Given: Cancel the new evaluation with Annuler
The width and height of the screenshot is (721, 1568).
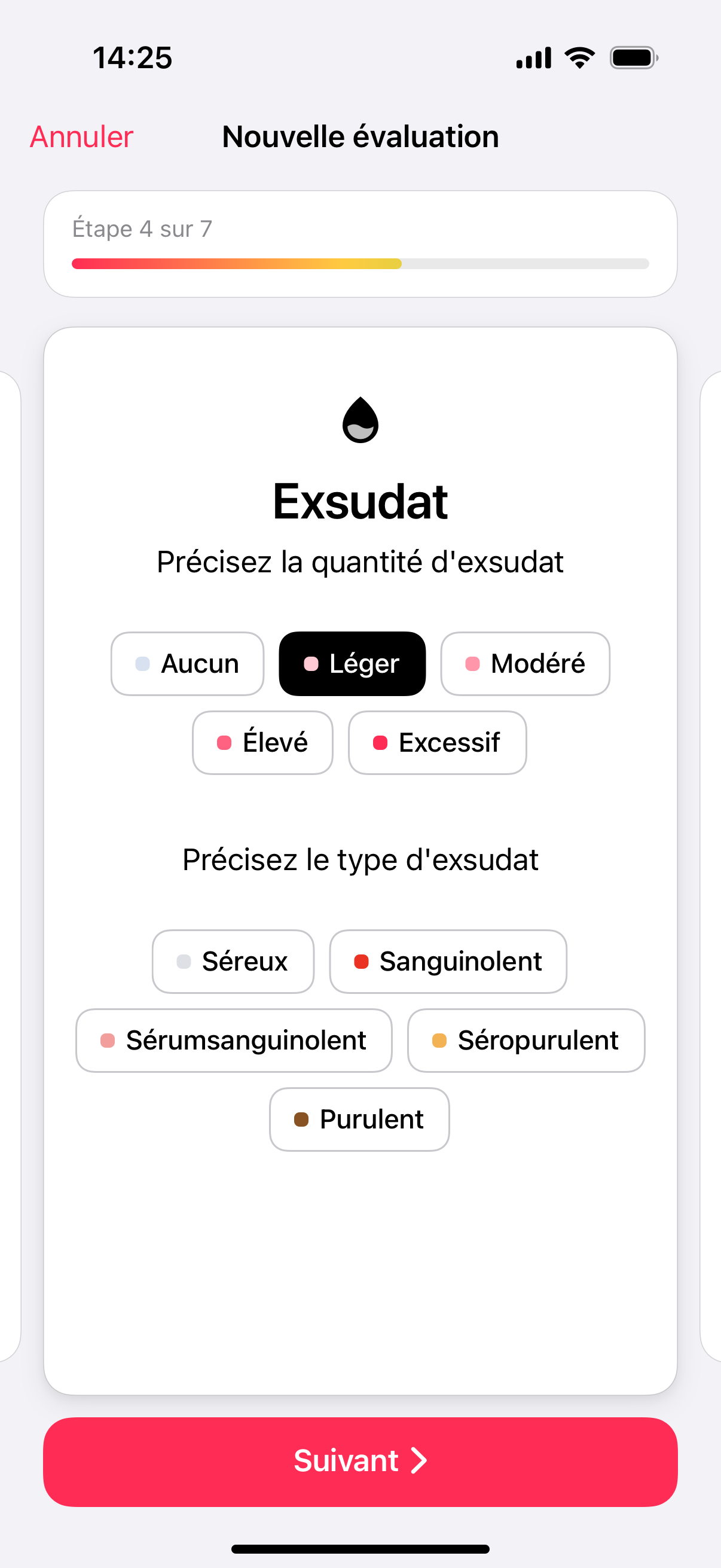Looking at the screenshot, I should [x=81, y=136].
